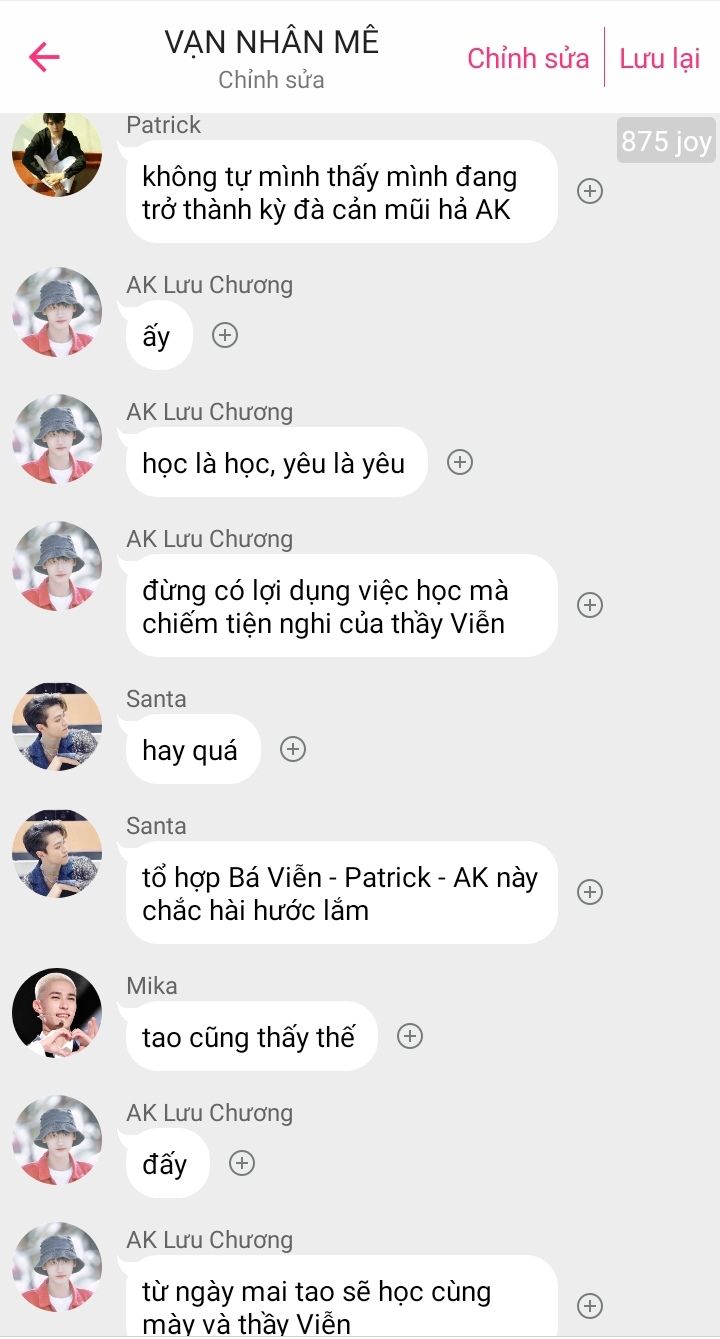720x1339 pixels.
Task: Tap Mika's avatar photo
Action: 57,1013
